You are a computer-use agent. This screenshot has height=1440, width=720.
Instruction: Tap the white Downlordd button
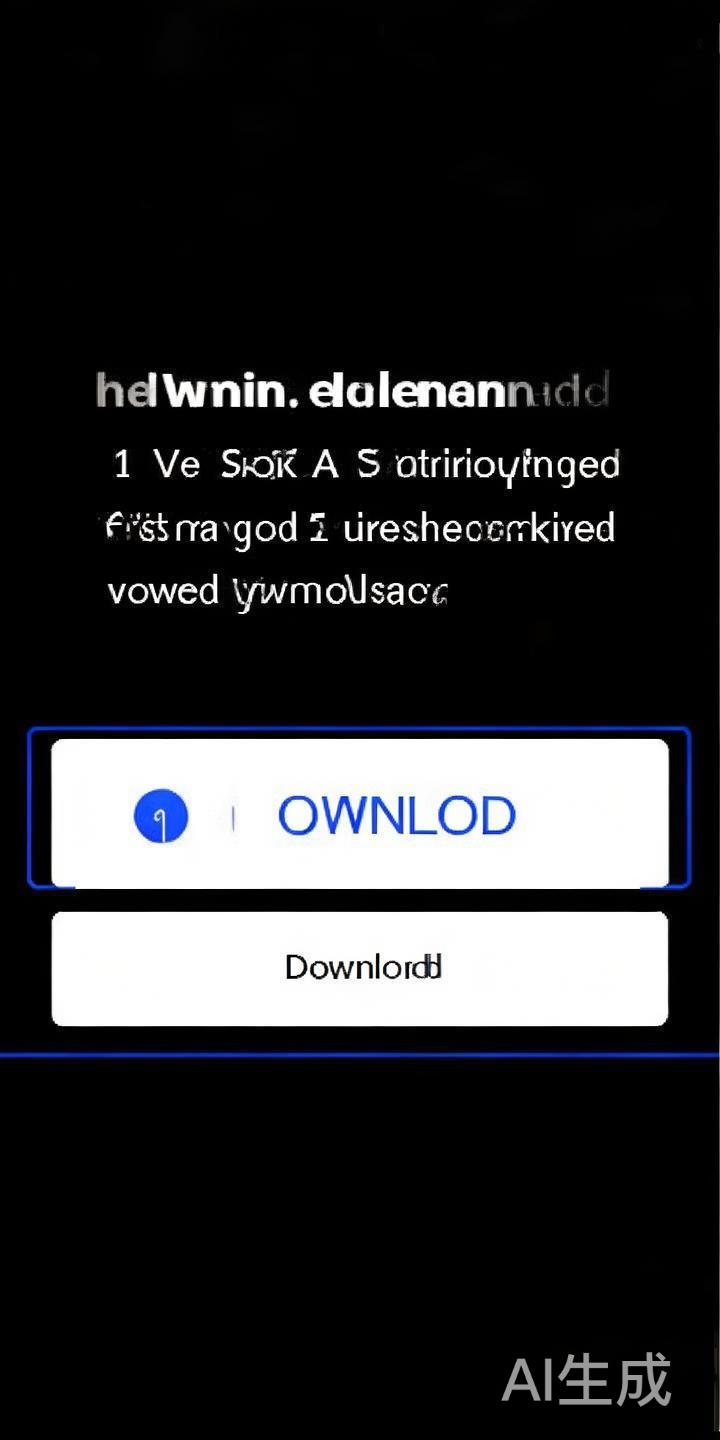click(360, 968)
